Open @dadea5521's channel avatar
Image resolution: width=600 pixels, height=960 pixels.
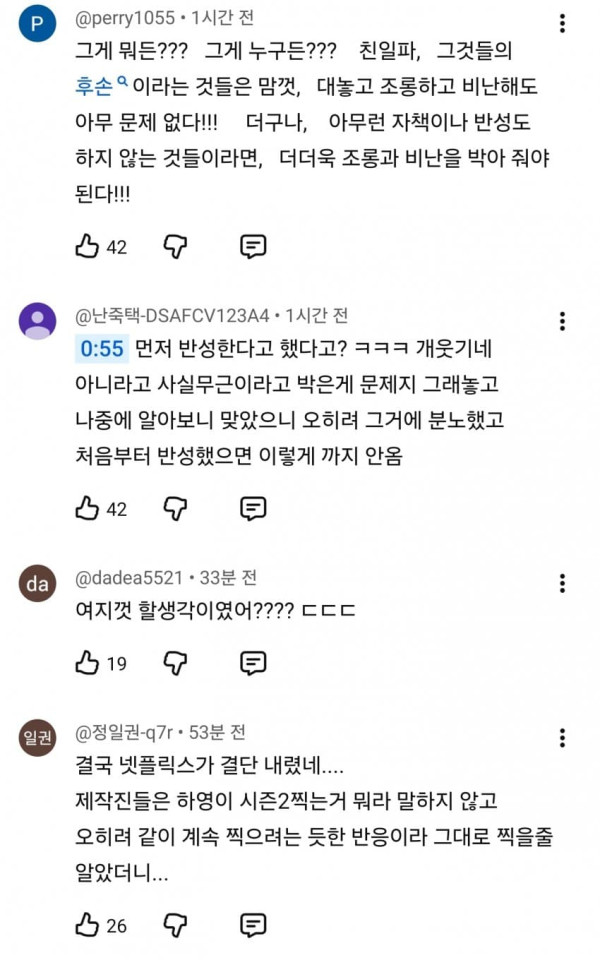point(37,583)
